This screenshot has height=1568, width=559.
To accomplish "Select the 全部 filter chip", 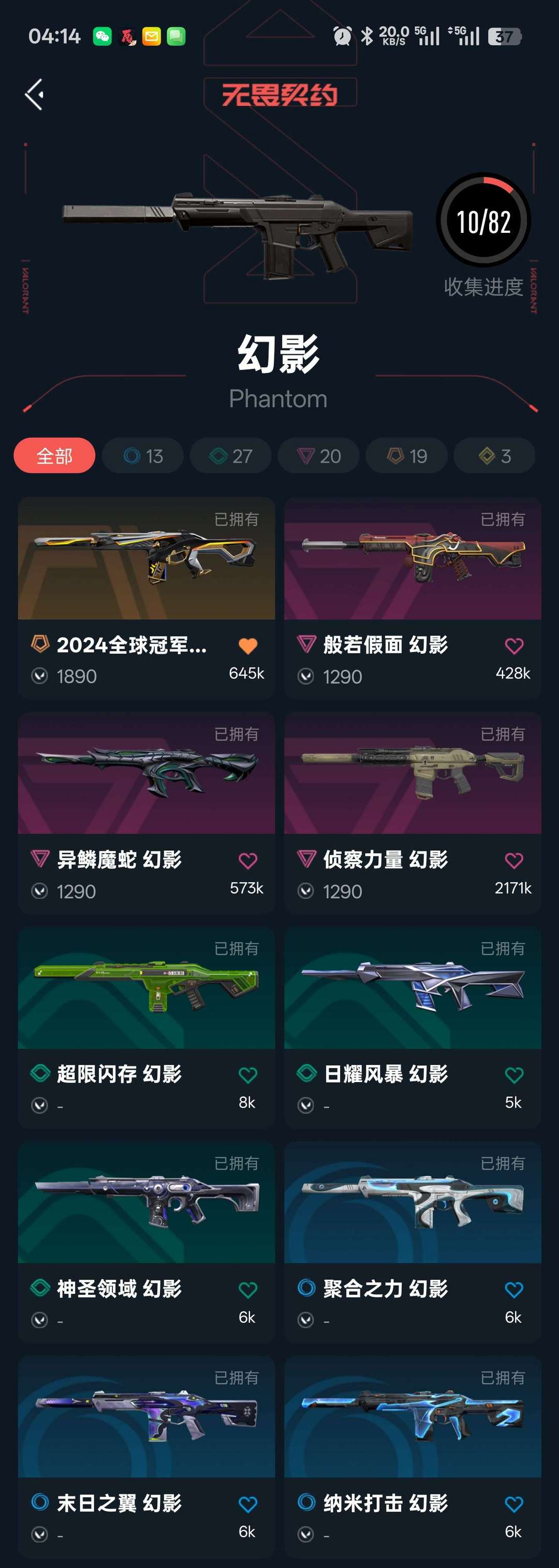I will (x=54, y=455).
